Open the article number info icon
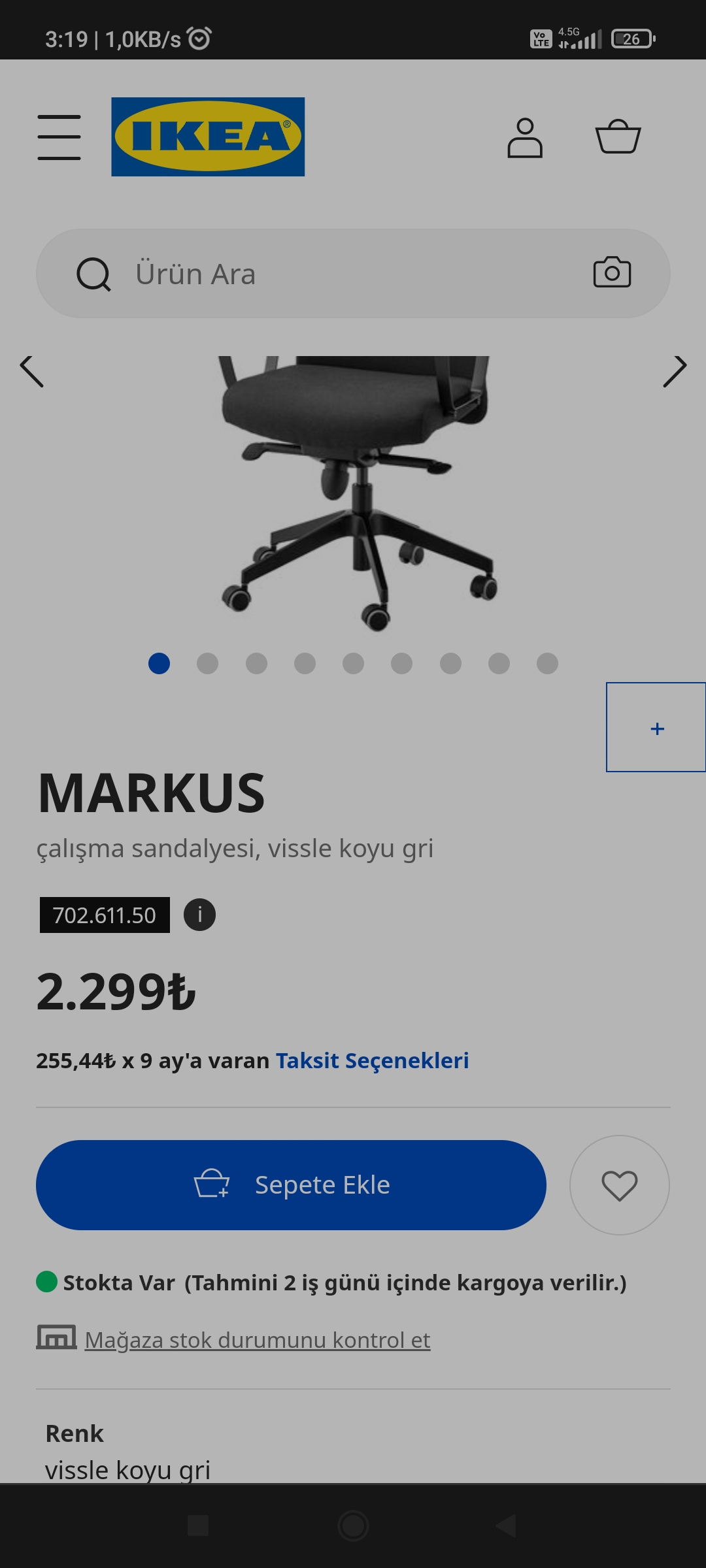 point(199,915)
